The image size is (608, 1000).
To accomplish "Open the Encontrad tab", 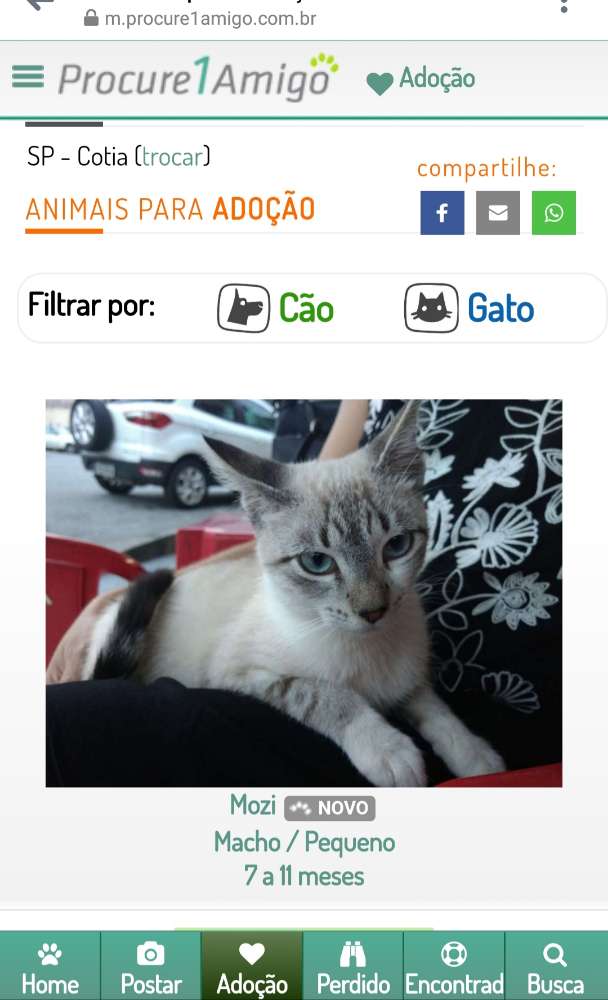I will (454, 967).
